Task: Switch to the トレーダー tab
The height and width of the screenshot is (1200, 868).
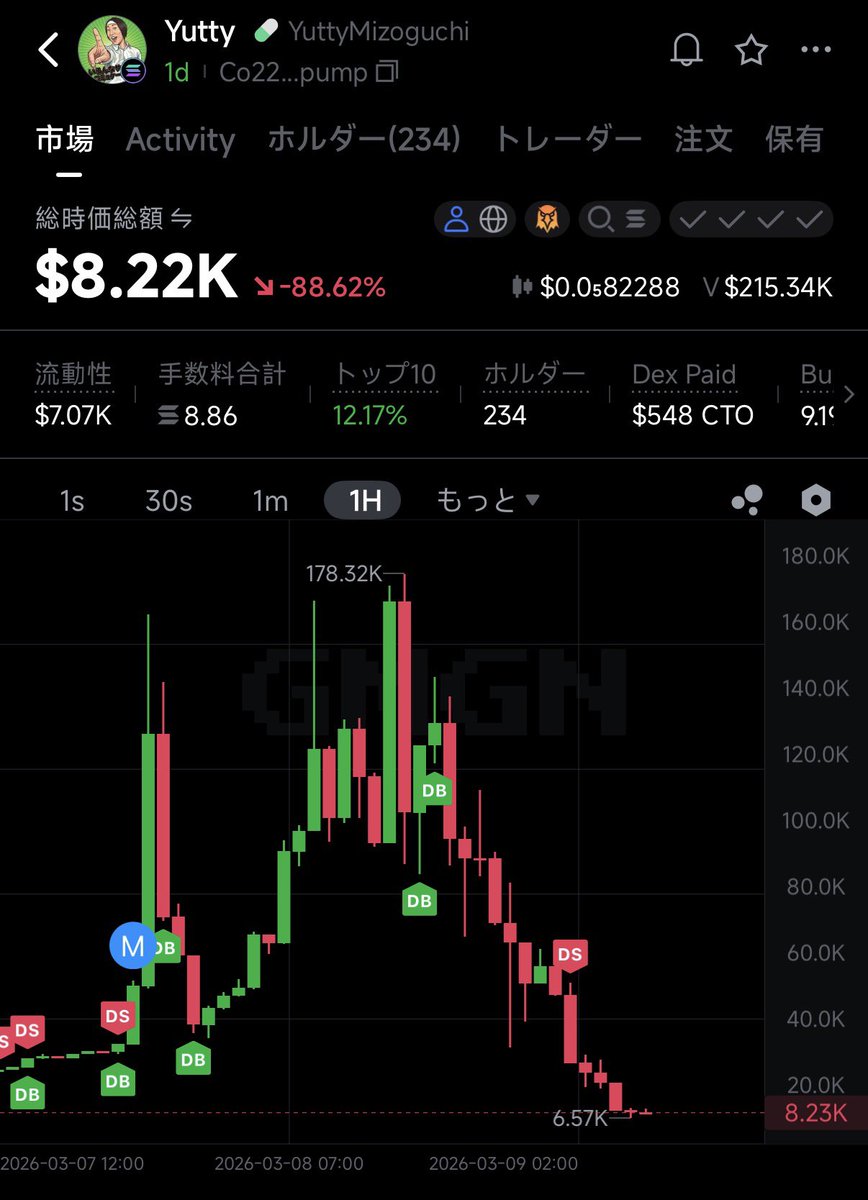Action: point(567,140)
